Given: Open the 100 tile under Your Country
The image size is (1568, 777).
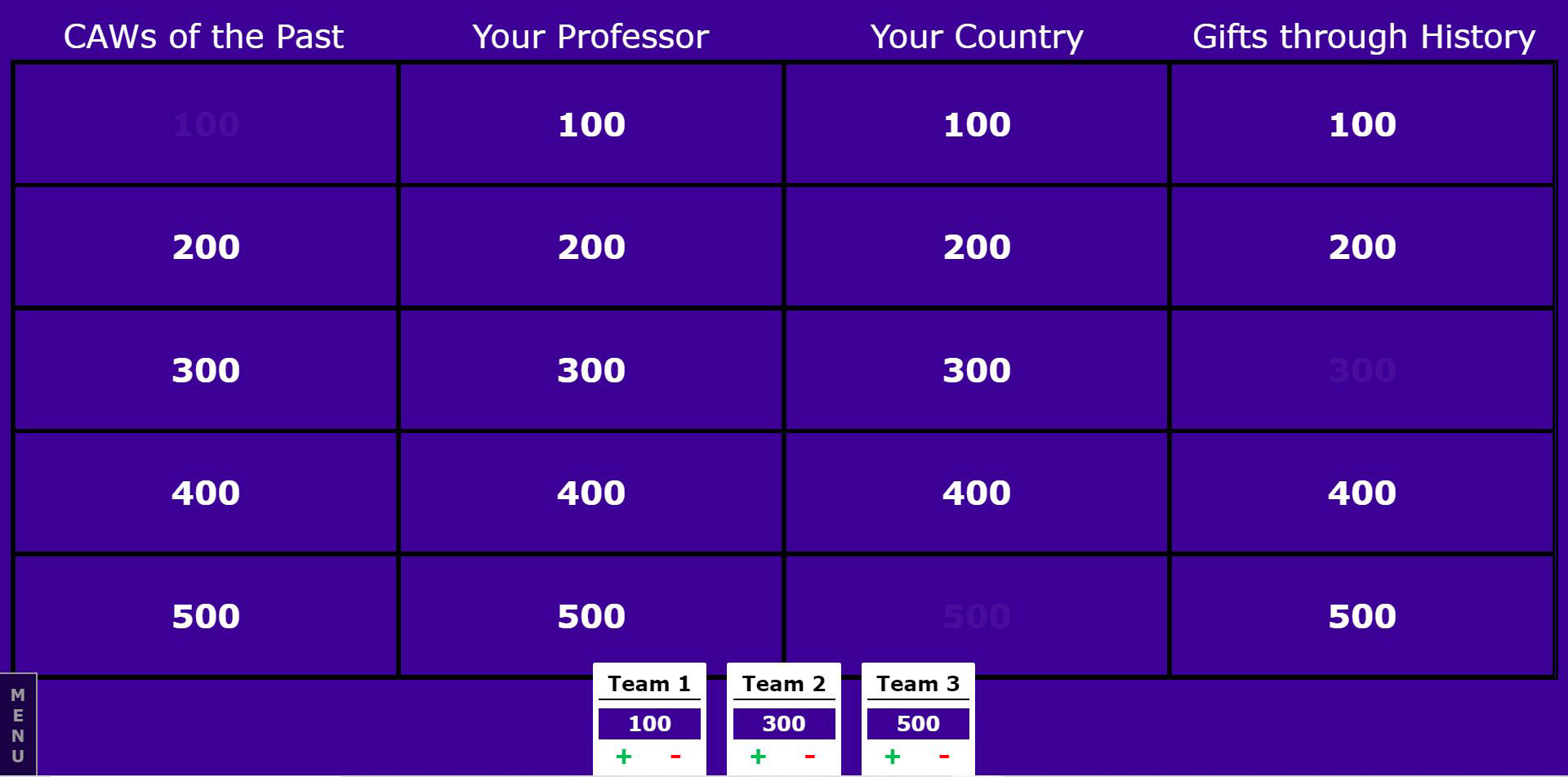Looking at the screenshot, I should pos(977,124).
